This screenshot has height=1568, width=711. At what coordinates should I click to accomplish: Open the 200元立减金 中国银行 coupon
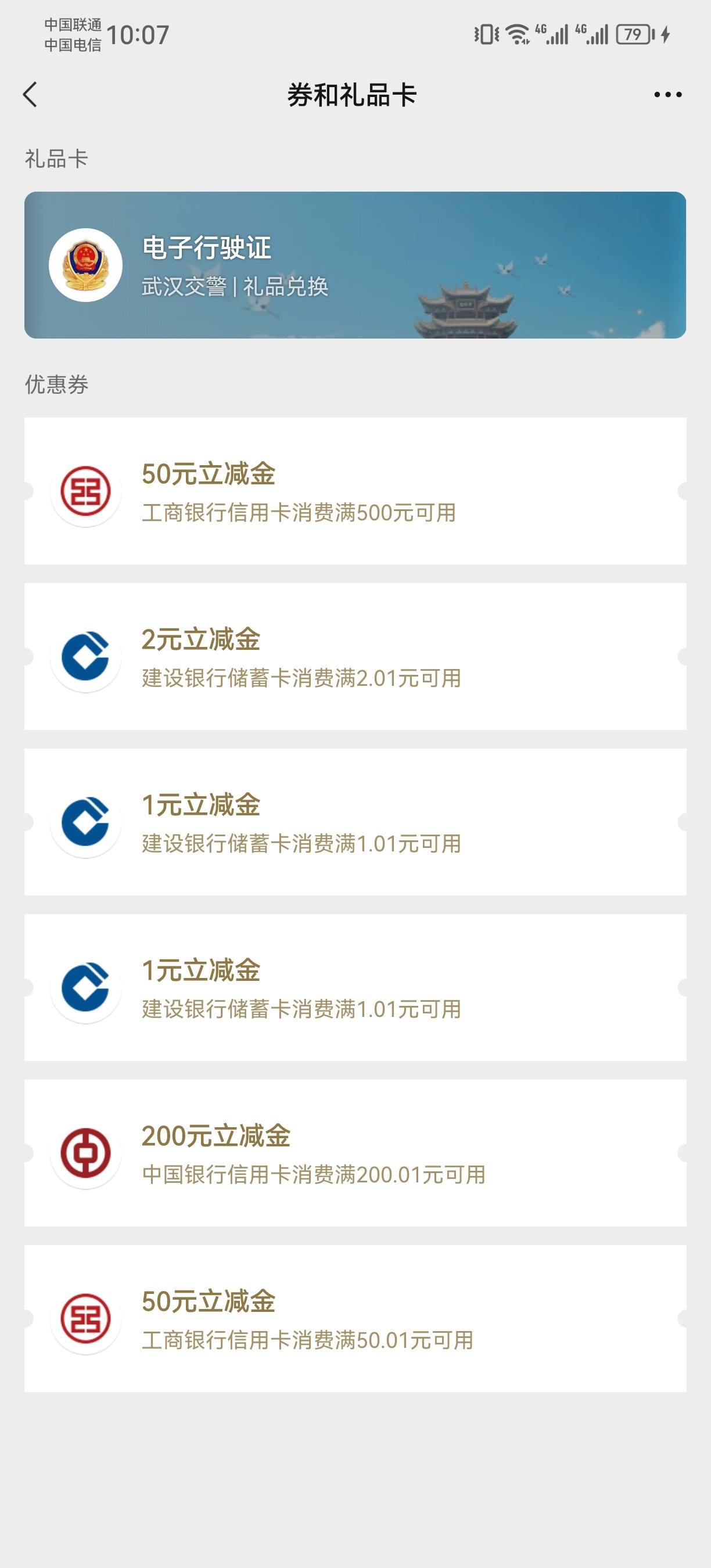point(355,1153)
